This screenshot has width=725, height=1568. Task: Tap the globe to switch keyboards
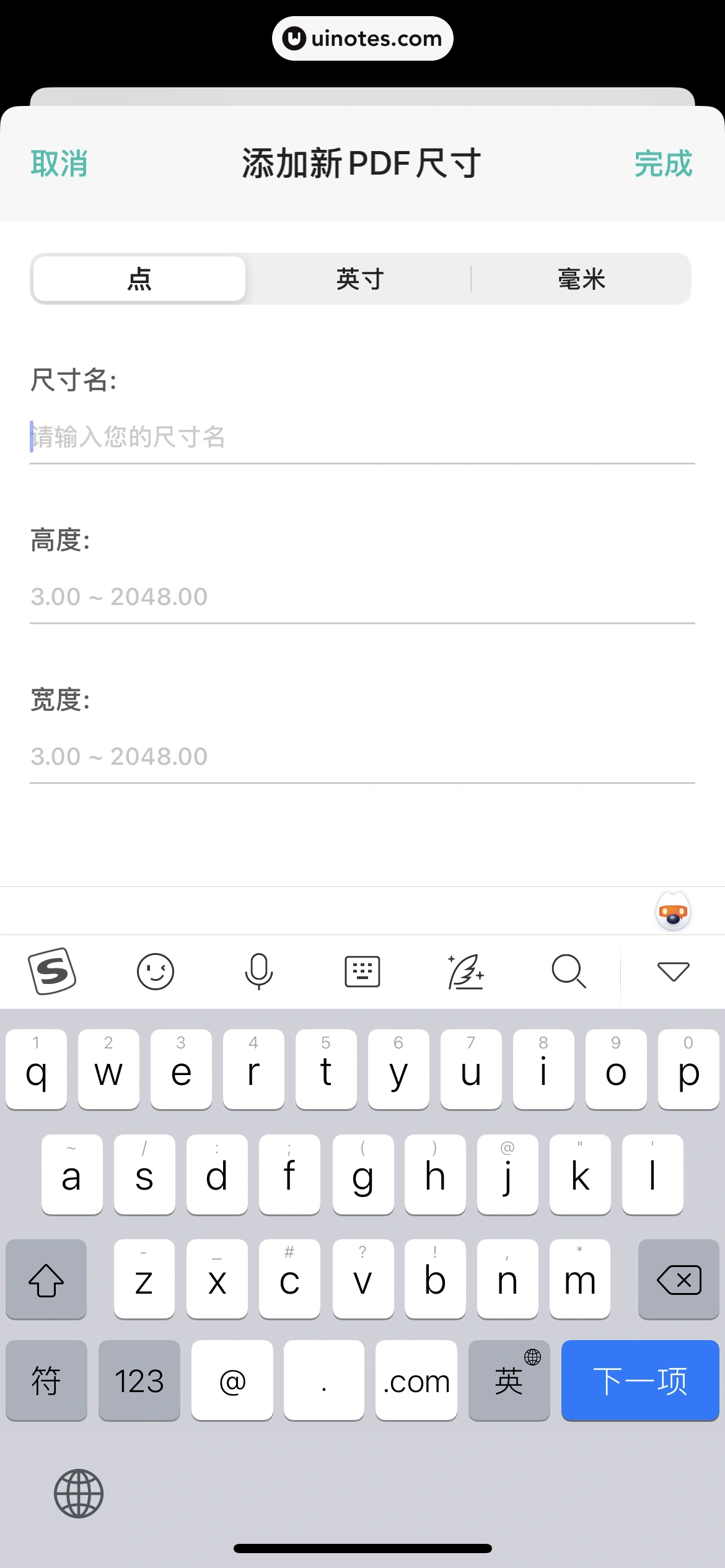(x=79, y=1493)
